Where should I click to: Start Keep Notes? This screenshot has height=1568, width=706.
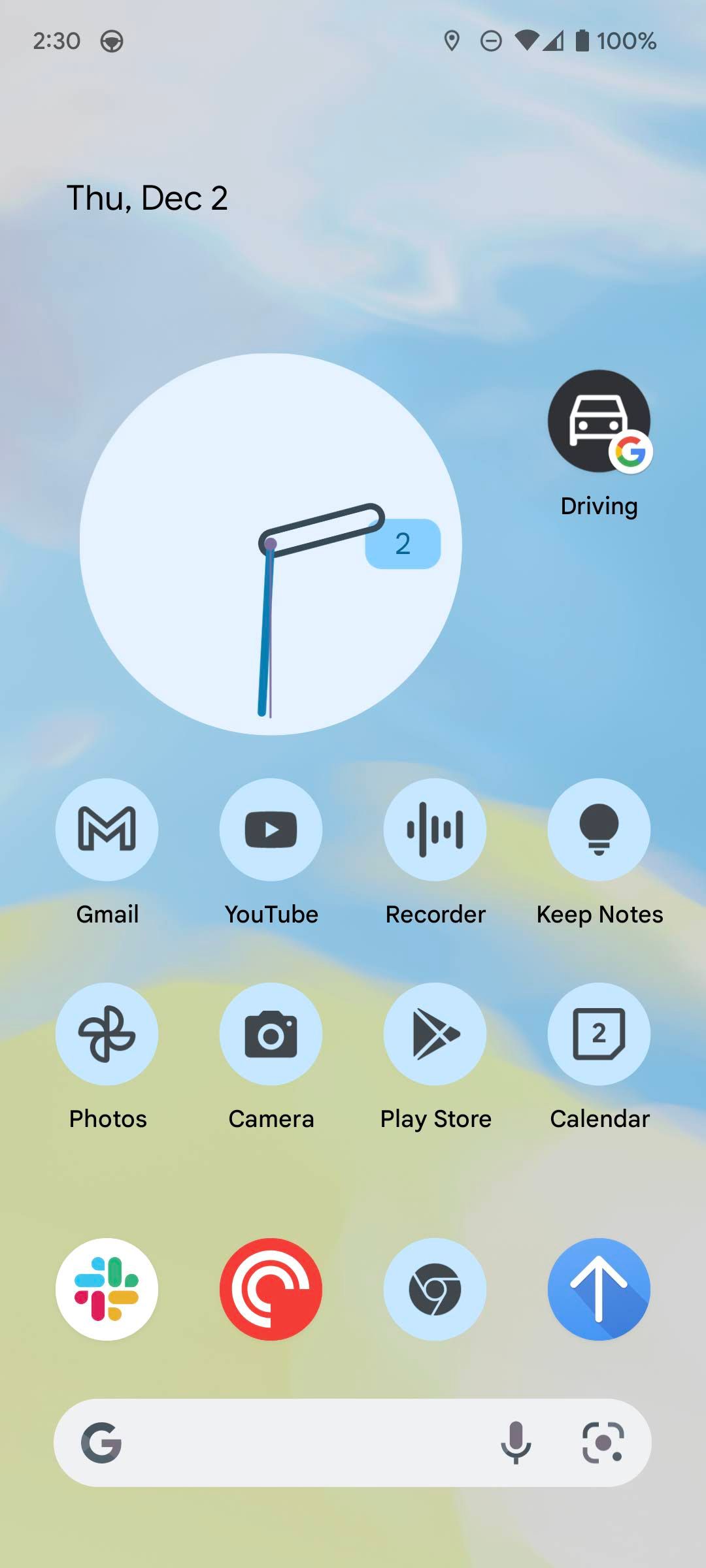point(599,830)
